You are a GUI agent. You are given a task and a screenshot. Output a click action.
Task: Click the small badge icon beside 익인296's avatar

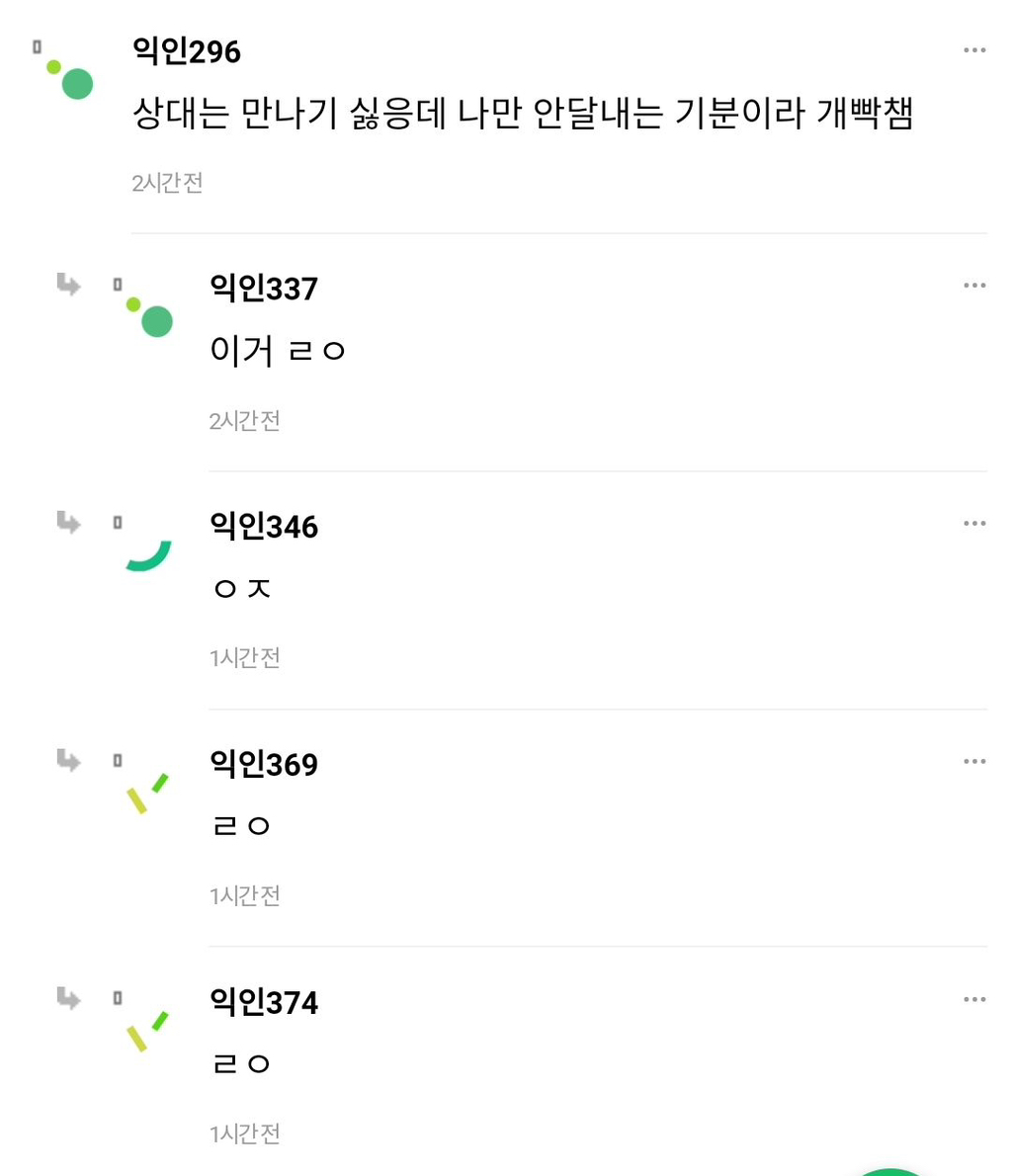coord(36,45)
